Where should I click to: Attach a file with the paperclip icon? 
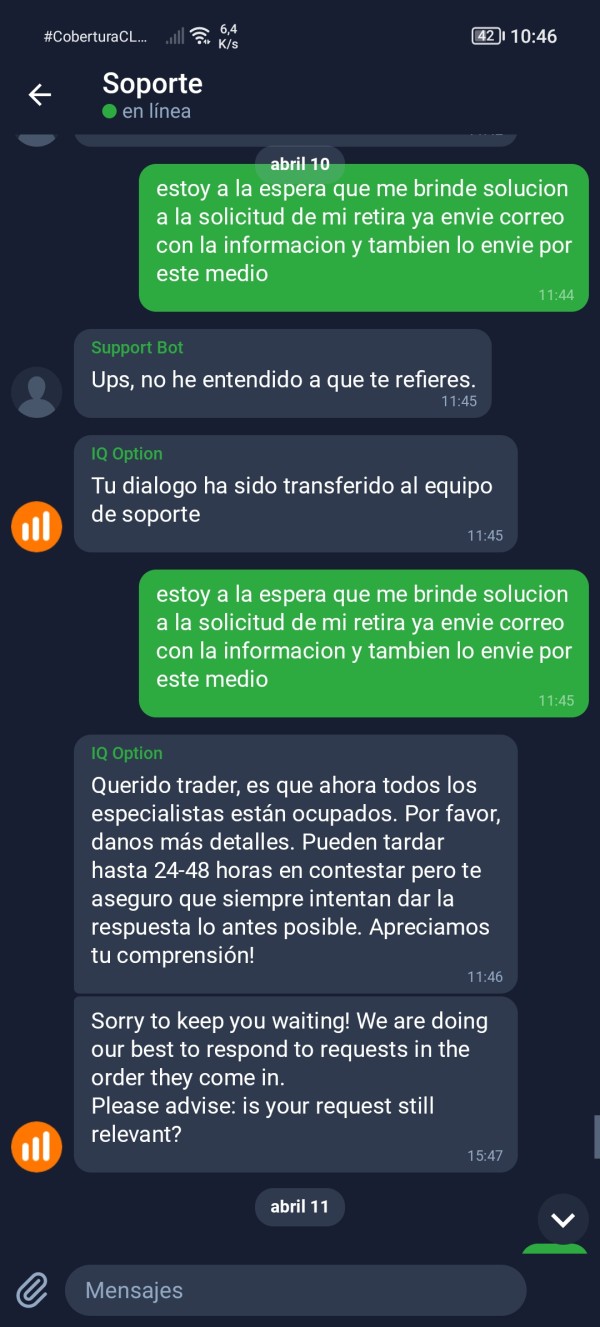[33, 1290]
